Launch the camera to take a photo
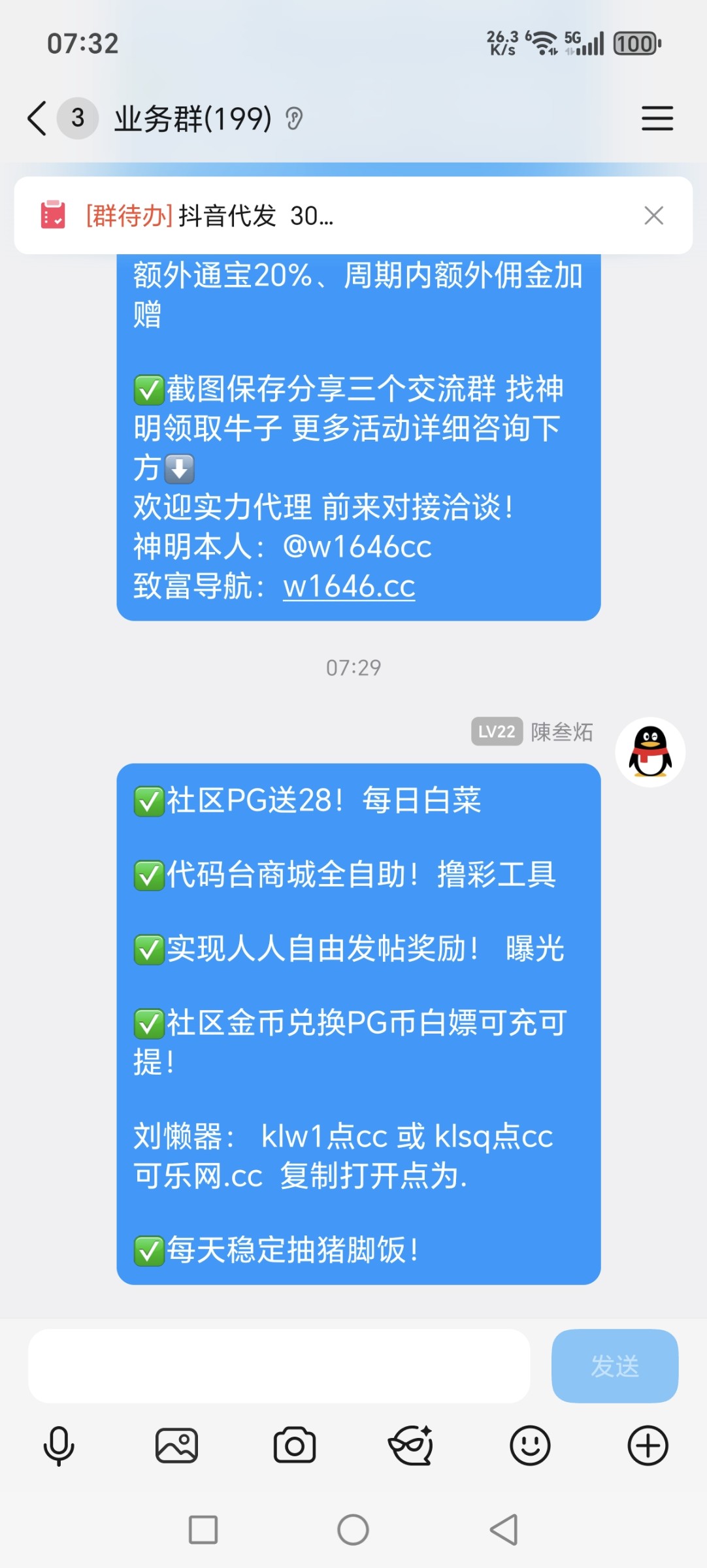 294,1445
